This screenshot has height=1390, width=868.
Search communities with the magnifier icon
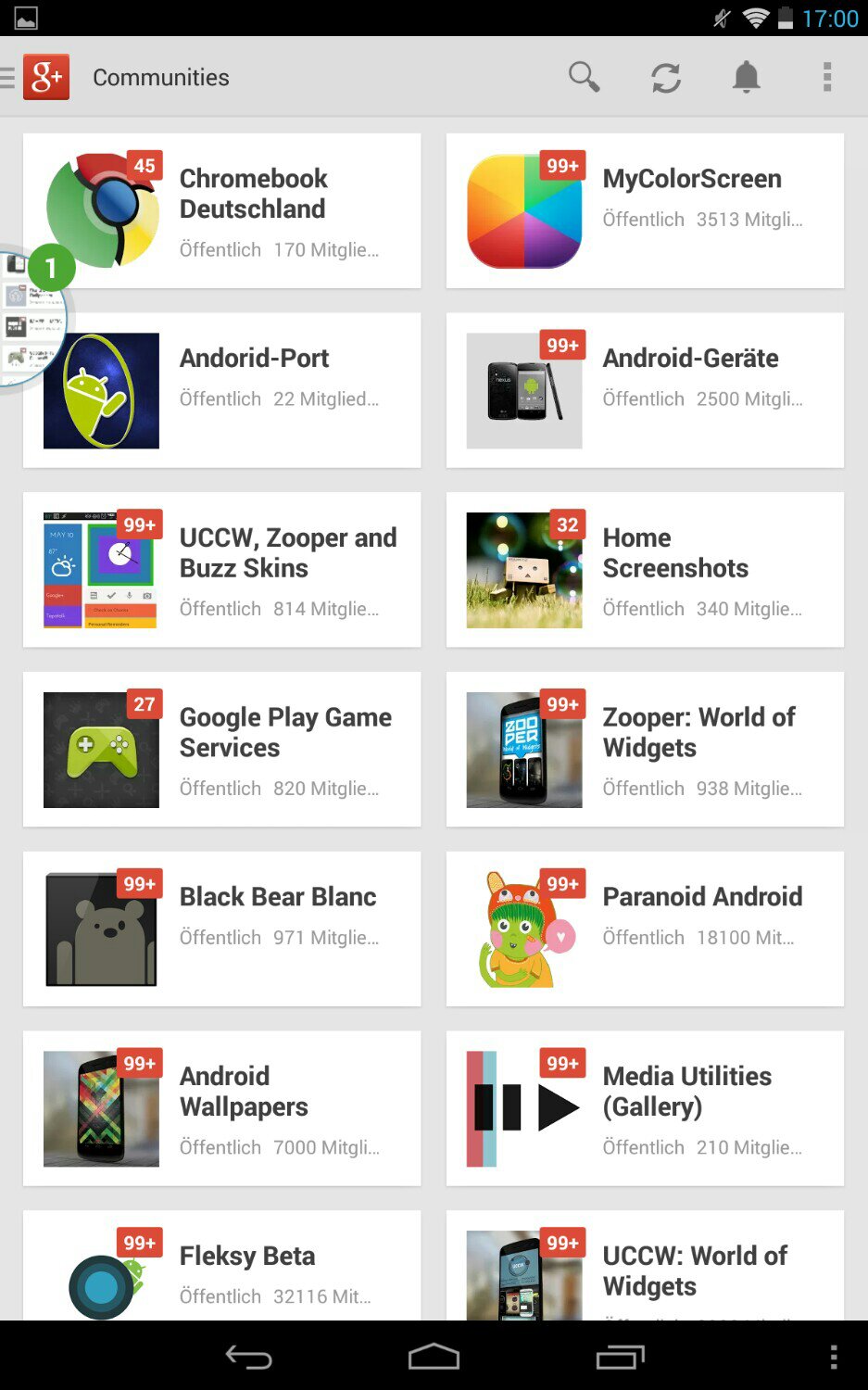click(x=584, y=77)
